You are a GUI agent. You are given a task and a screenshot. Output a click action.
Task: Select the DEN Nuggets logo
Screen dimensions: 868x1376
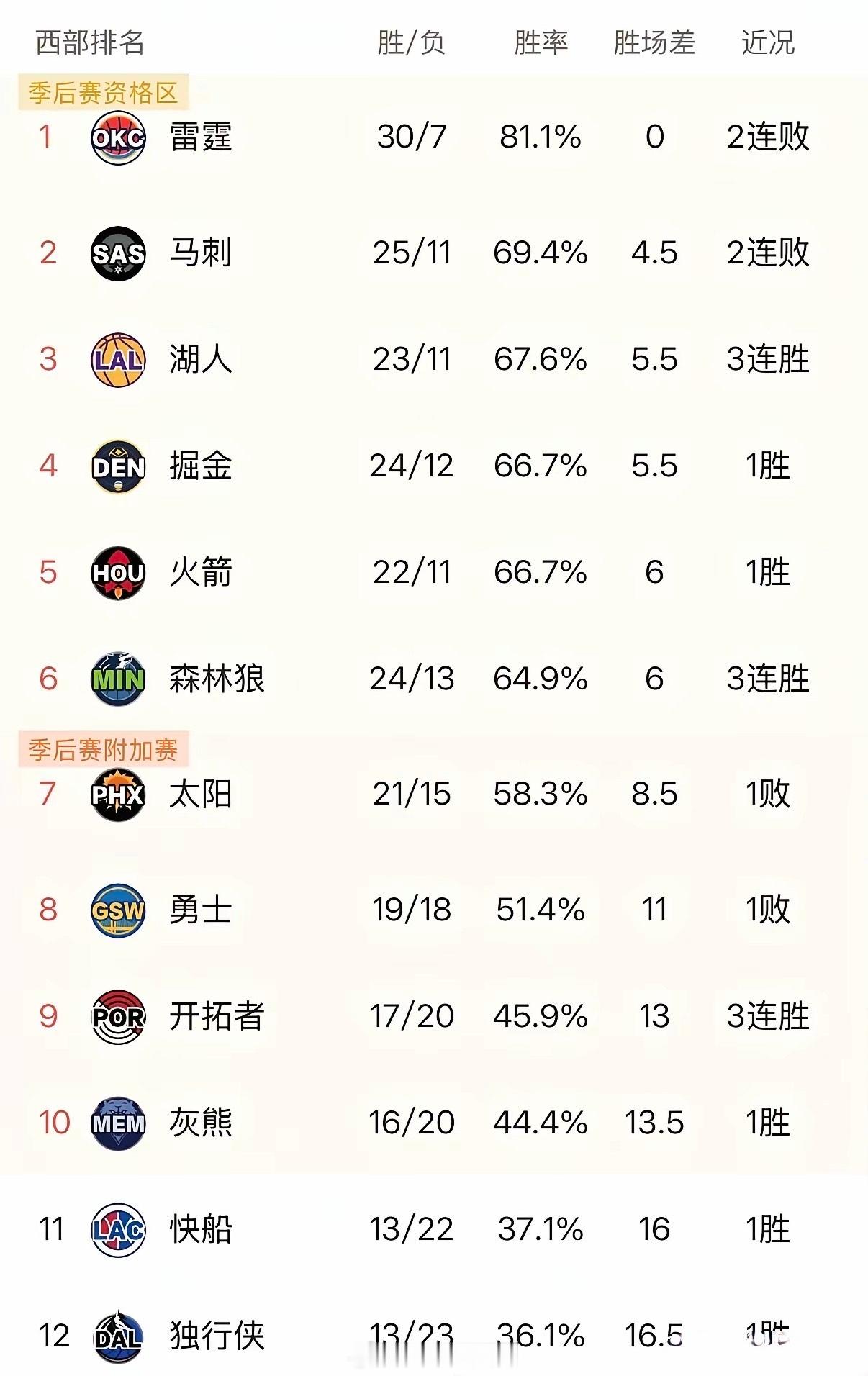point(119,466)
